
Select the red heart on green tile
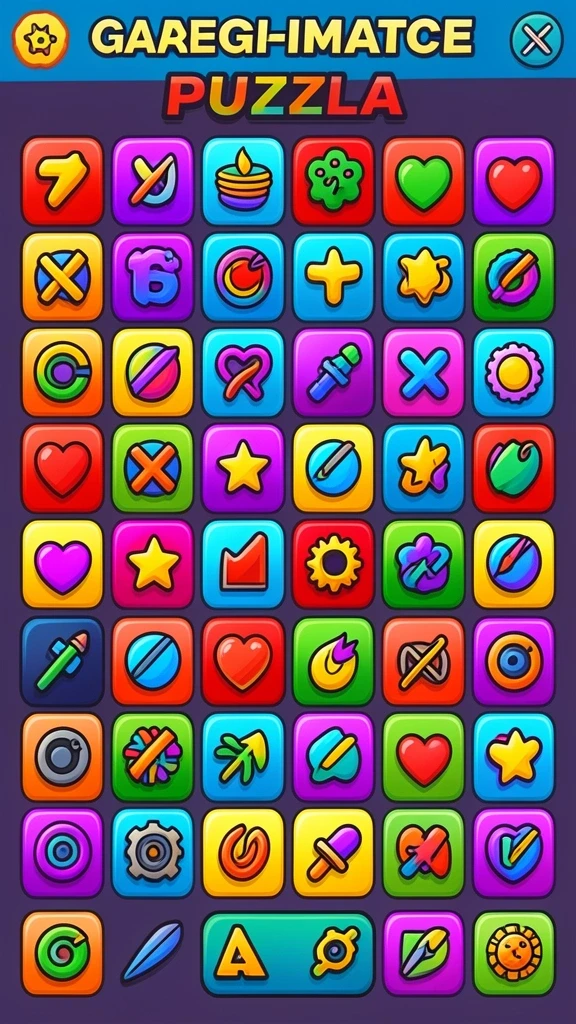[x=424, y=758]
